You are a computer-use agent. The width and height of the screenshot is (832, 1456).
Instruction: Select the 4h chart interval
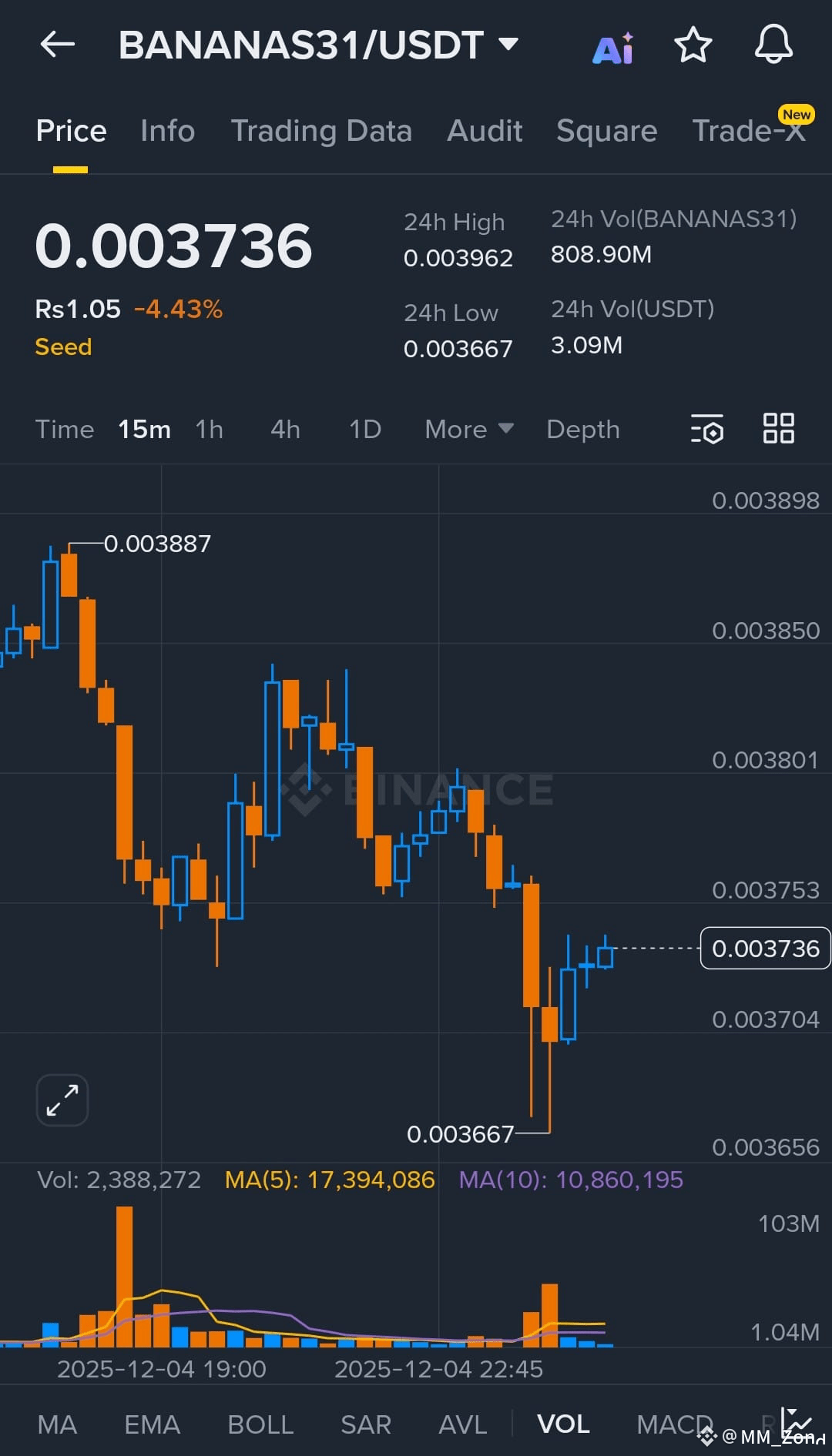pos(285,430)
